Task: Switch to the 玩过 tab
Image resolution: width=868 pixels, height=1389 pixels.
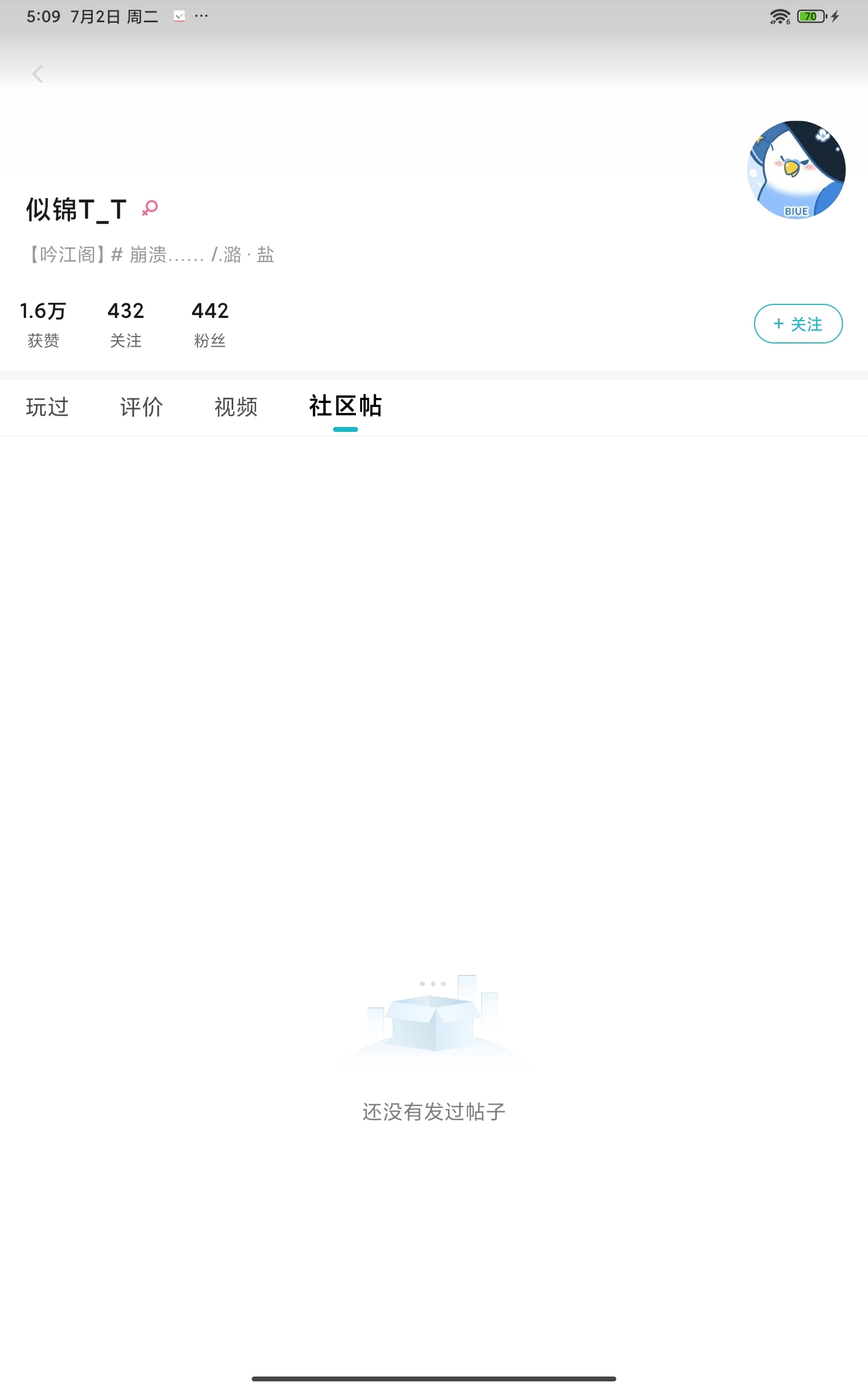Action: (47, 407)
